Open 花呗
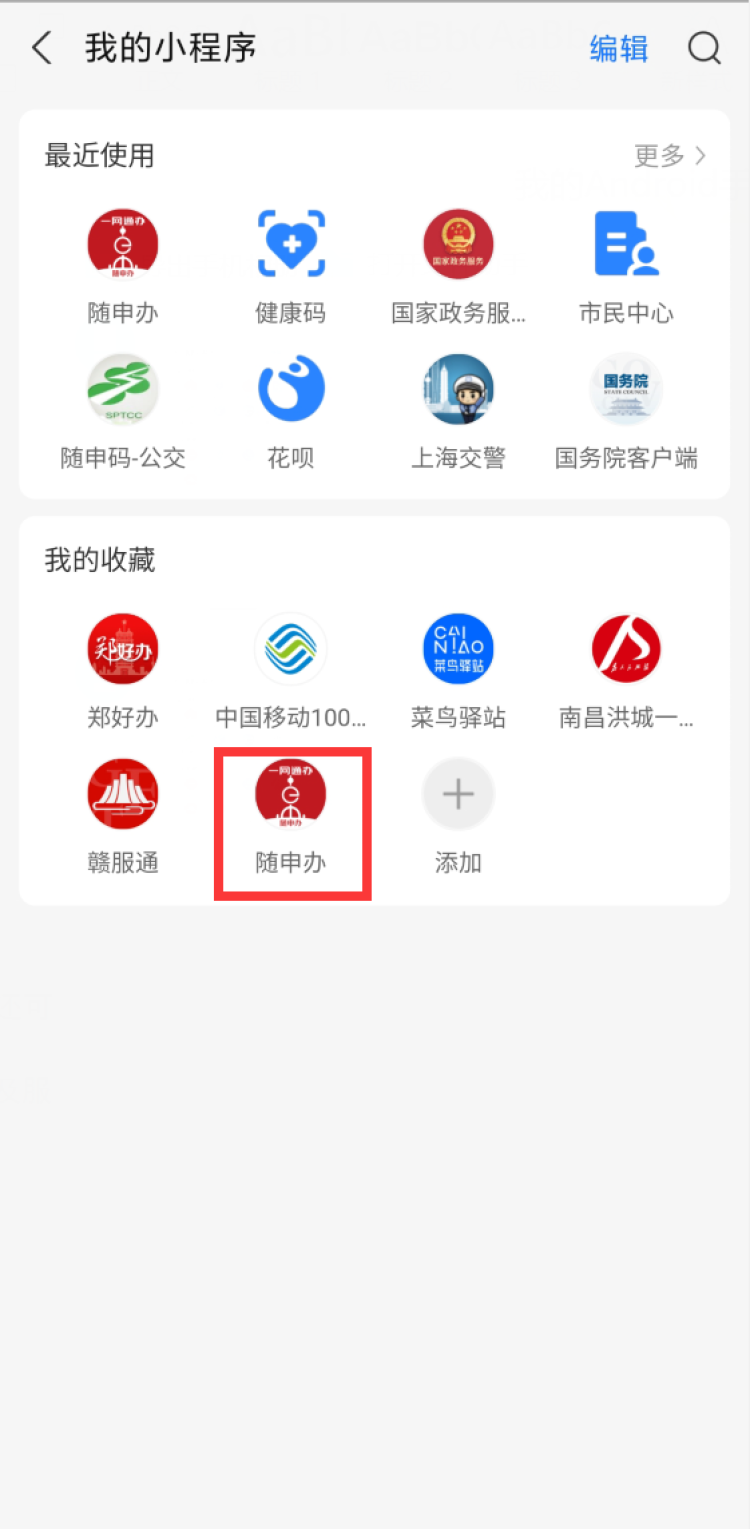 click(x=291, y=411)
